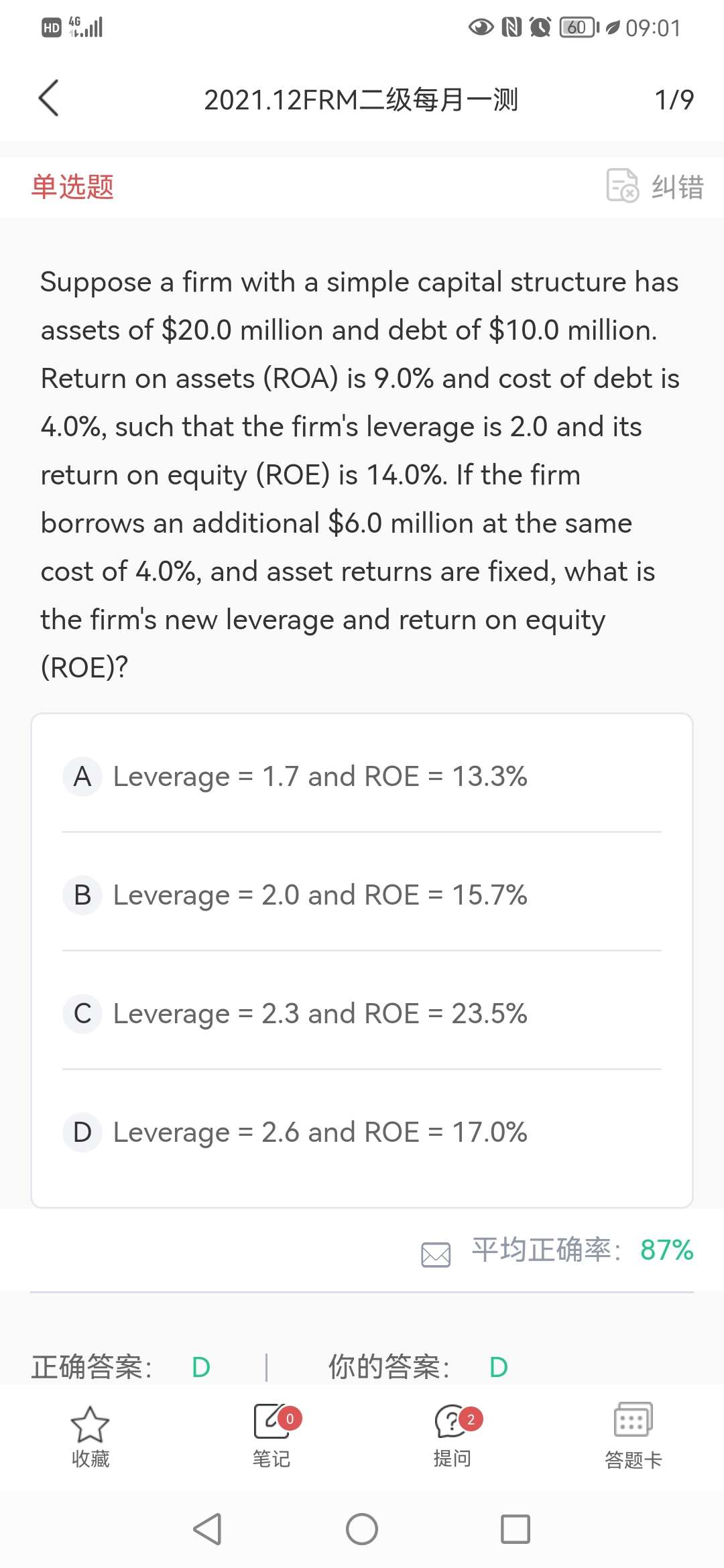Image resolution: width=724 pixels, height=1568 pixels.
Task: Go back using the top-left arrow
Action: click(x=48, y=99)
